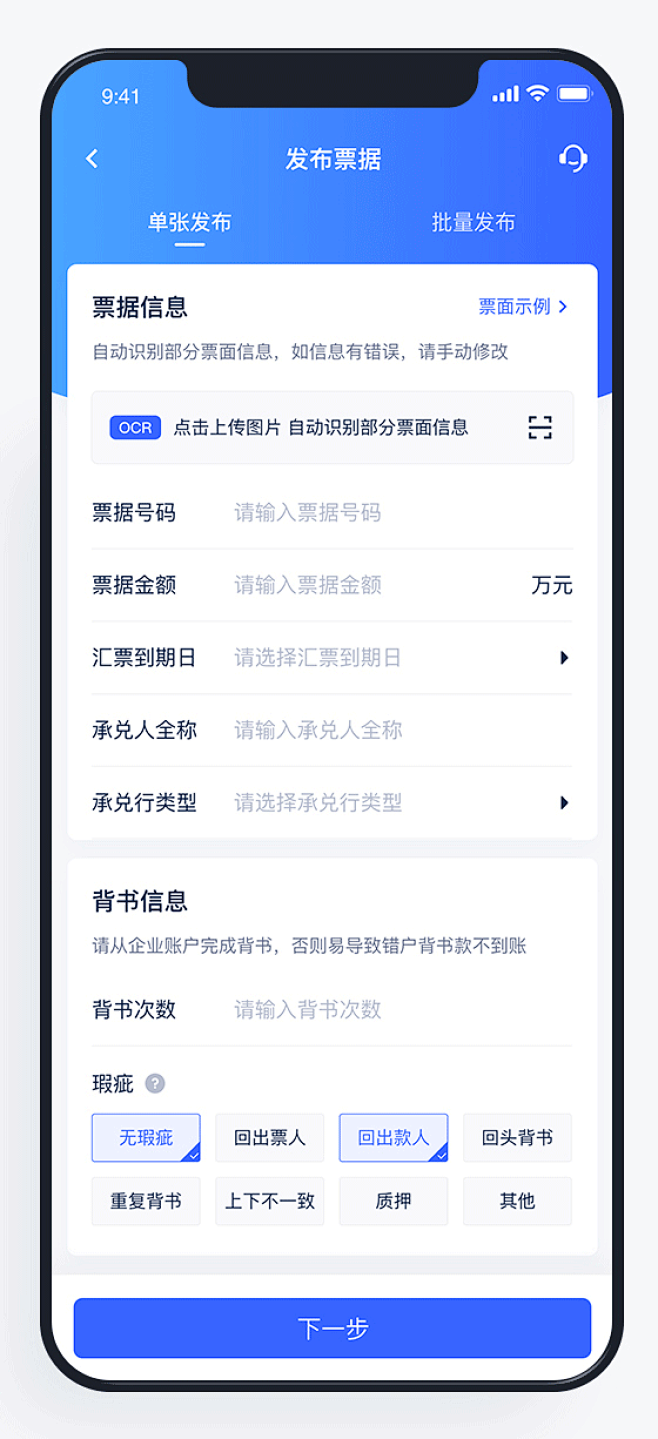Deselect the 无瑕疵 chip
Image resolution: width=658 pixels, height=1439 pixels.
click(146, 1138)
